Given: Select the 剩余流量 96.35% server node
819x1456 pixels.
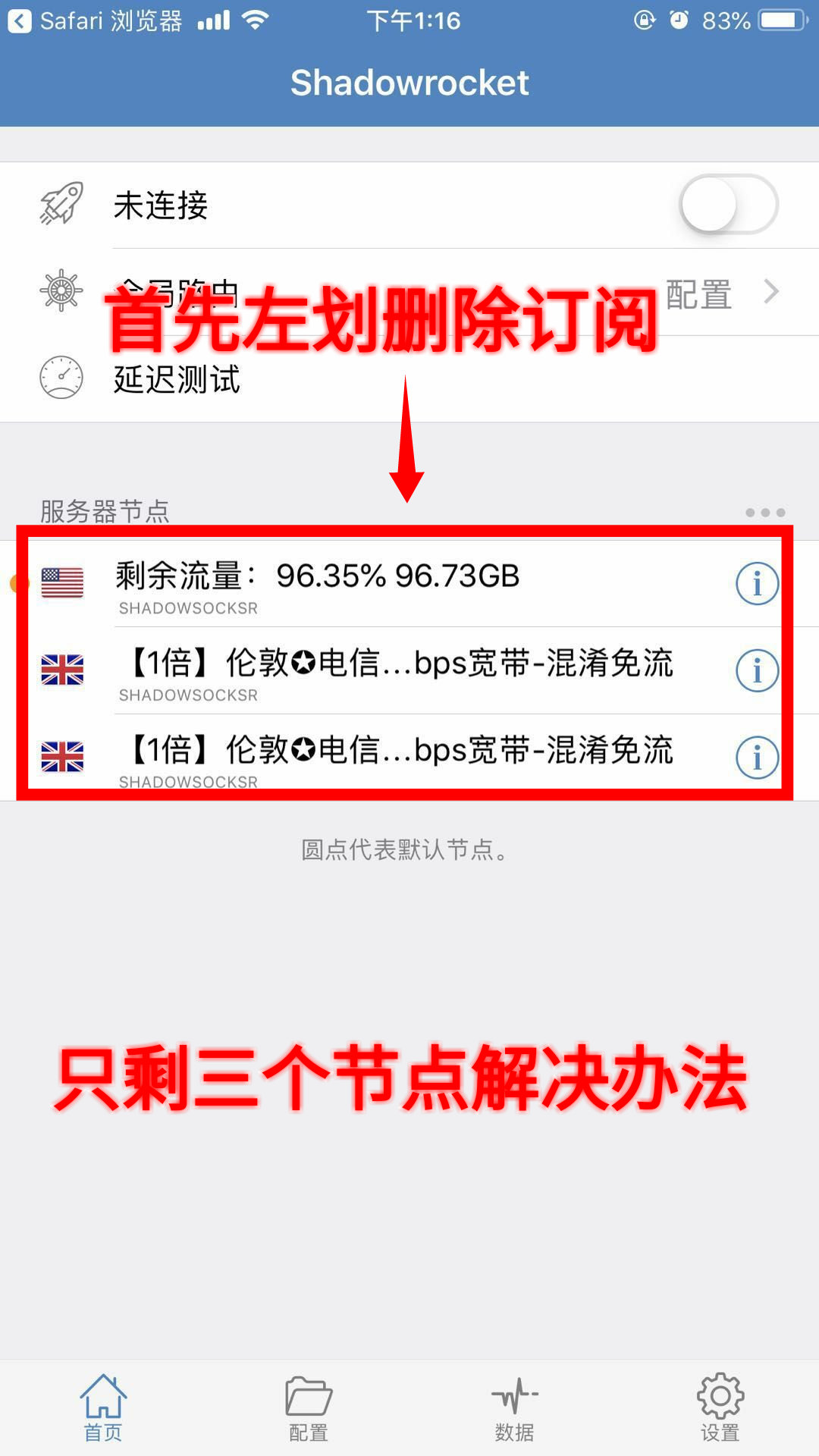Looking at the screenshot, I should click(x=409, y=584).
